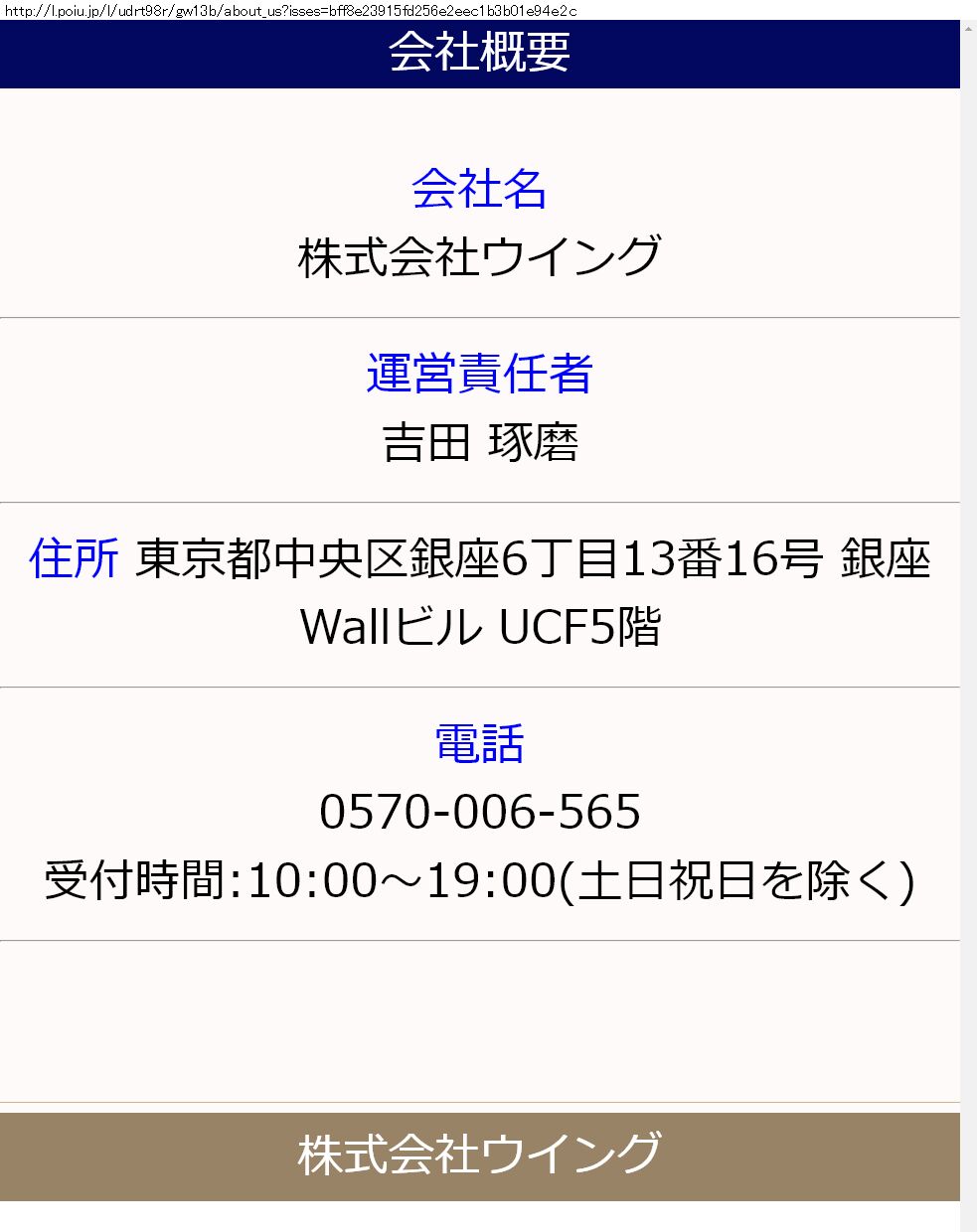Viewport: 977px width, 1232px height.
Task: Tap the scrollbar up arrow
Action: (x=968, y=29)
